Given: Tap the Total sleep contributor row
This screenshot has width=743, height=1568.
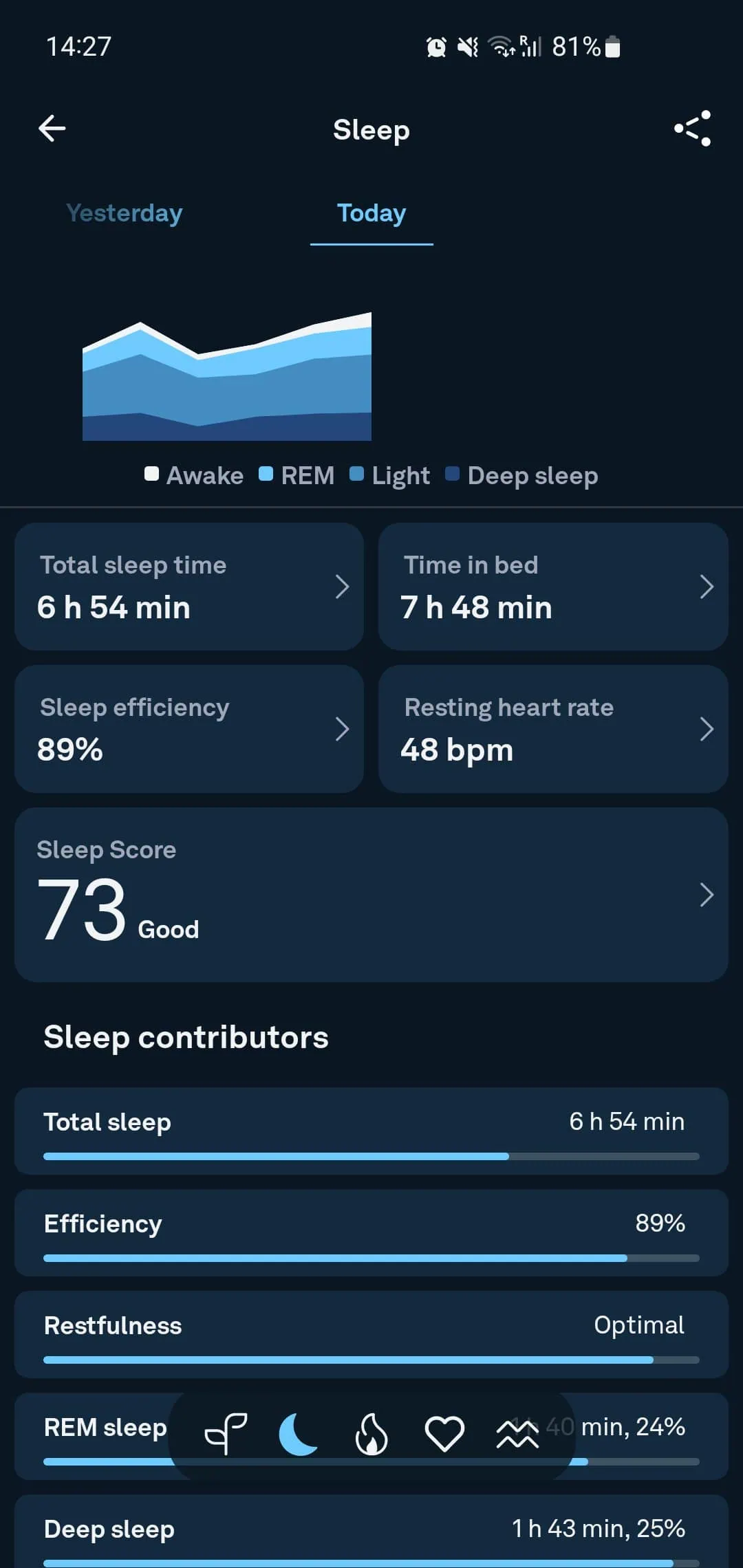Looking at the screenshot, I should tap(371, 1131).
